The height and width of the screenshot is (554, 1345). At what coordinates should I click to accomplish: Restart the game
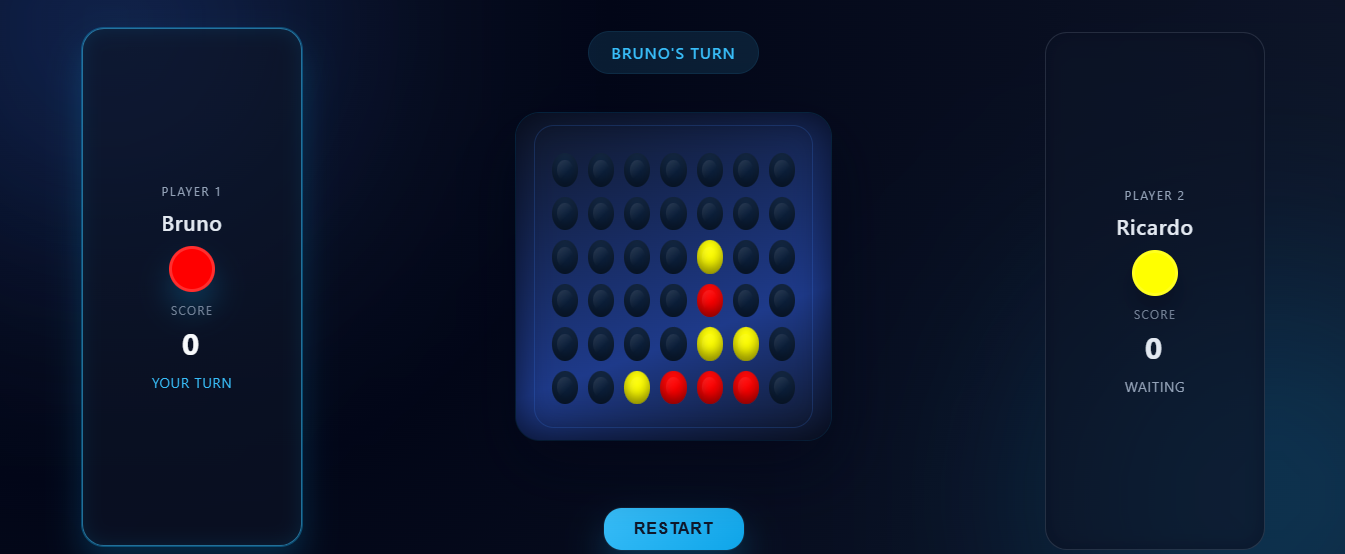(x=673, y=528)
